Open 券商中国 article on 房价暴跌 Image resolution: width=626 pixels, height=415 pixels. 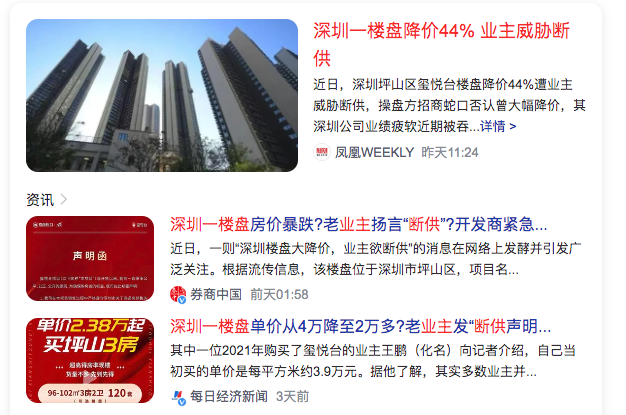point(358,224)
